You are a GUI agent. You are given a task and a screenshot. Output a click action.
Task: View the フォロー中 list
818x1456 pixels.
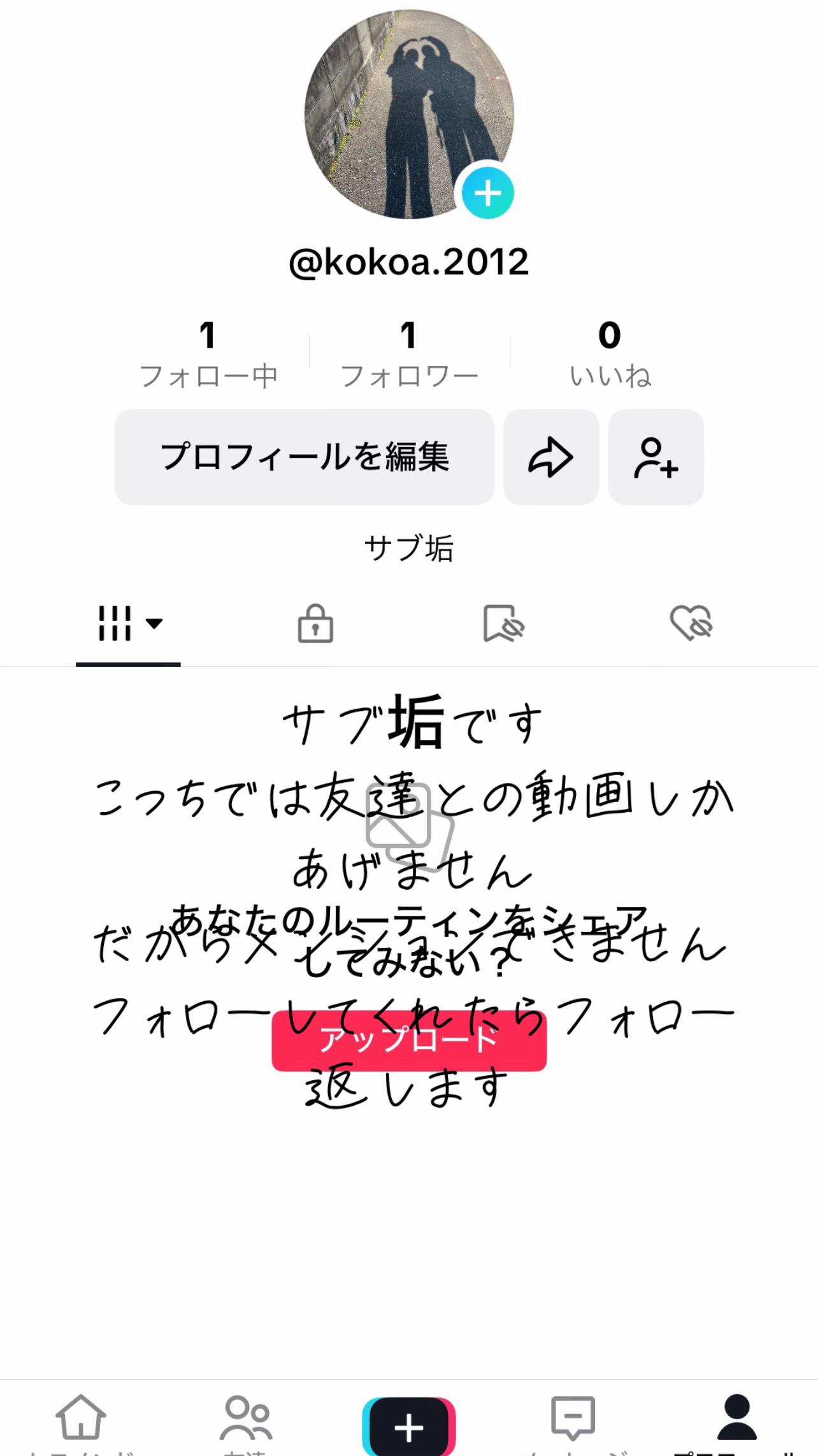click(x=208, y=353)
